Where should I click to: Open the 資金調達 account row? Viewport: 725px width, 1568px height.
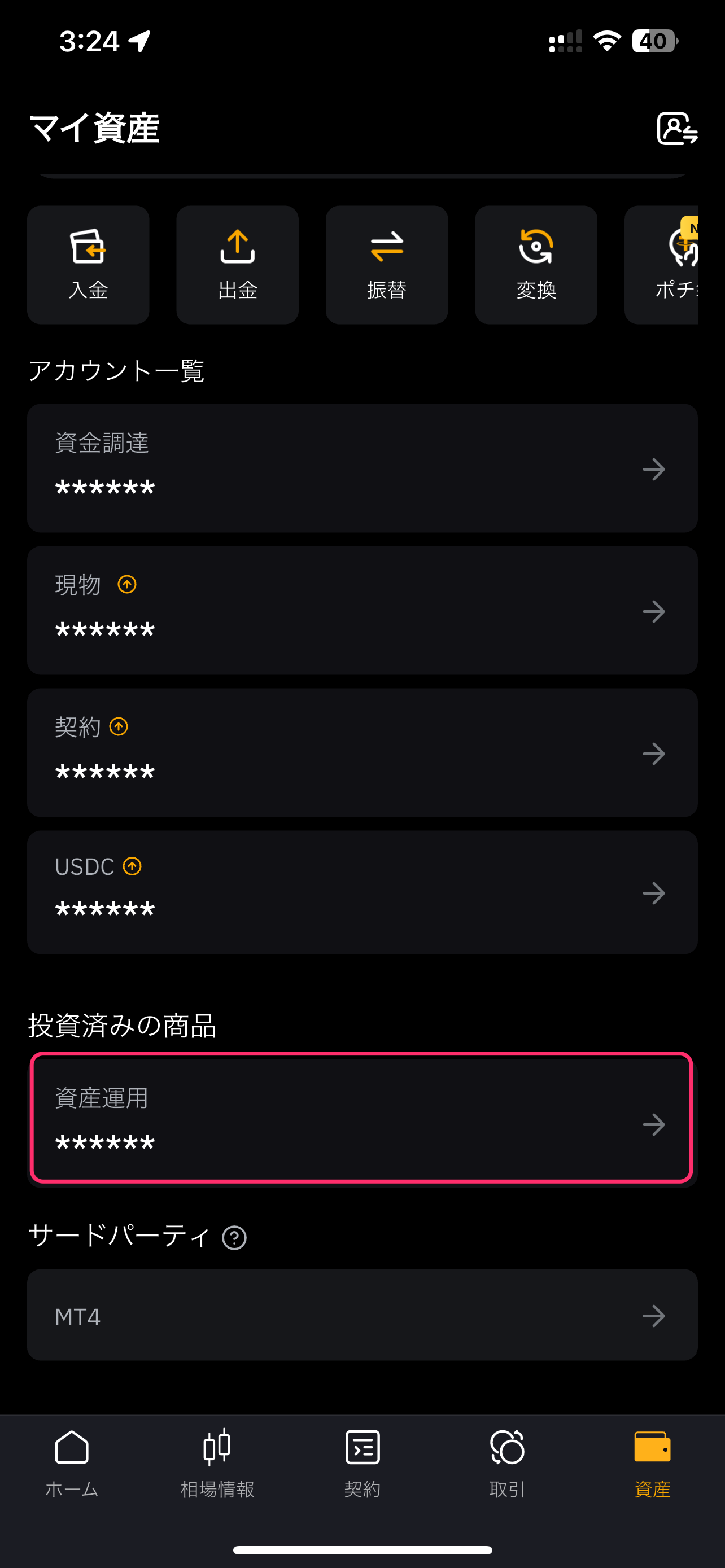pyautogui.click(x=362, y=468)
